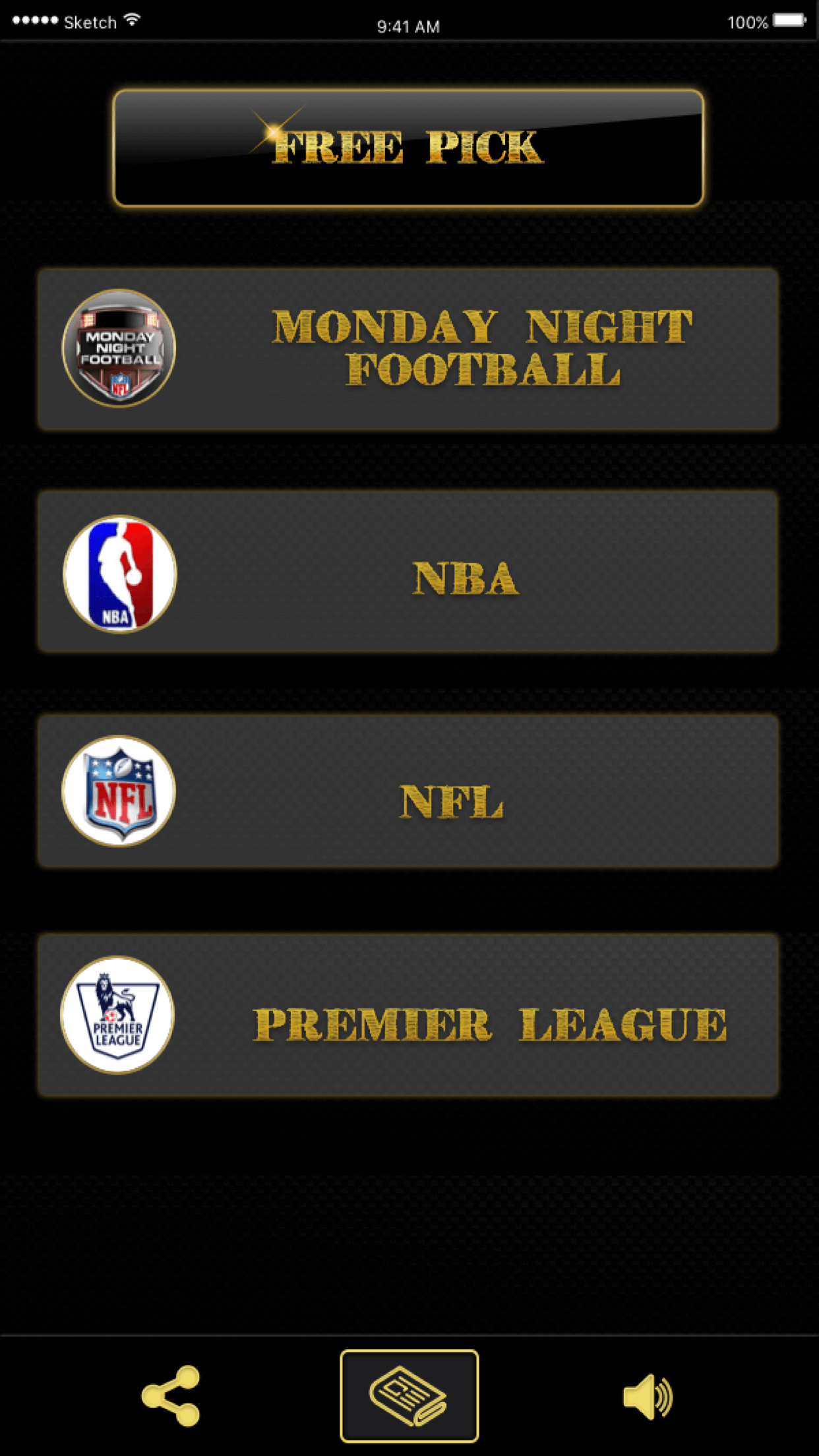Tap the share icon

pyautogui.click(x=171, y=1396)
